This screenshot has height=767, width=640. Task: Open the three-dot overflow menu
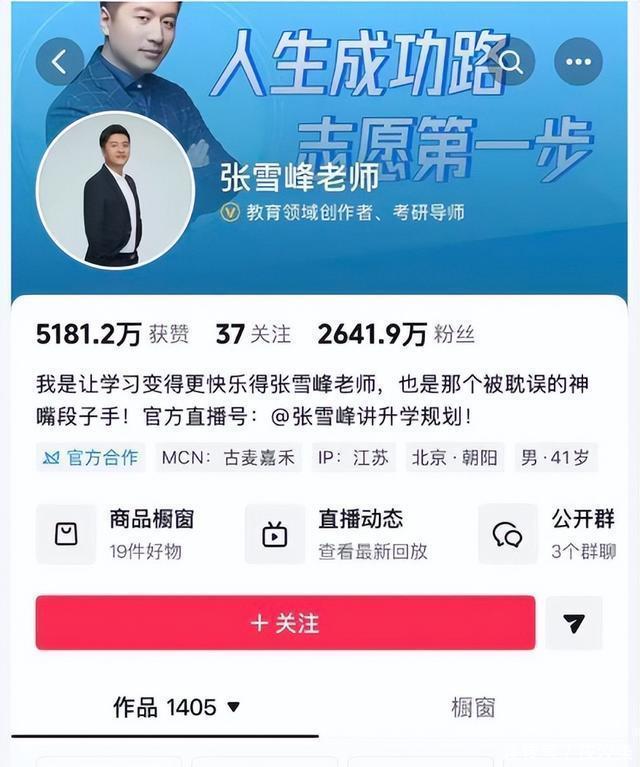578,62
